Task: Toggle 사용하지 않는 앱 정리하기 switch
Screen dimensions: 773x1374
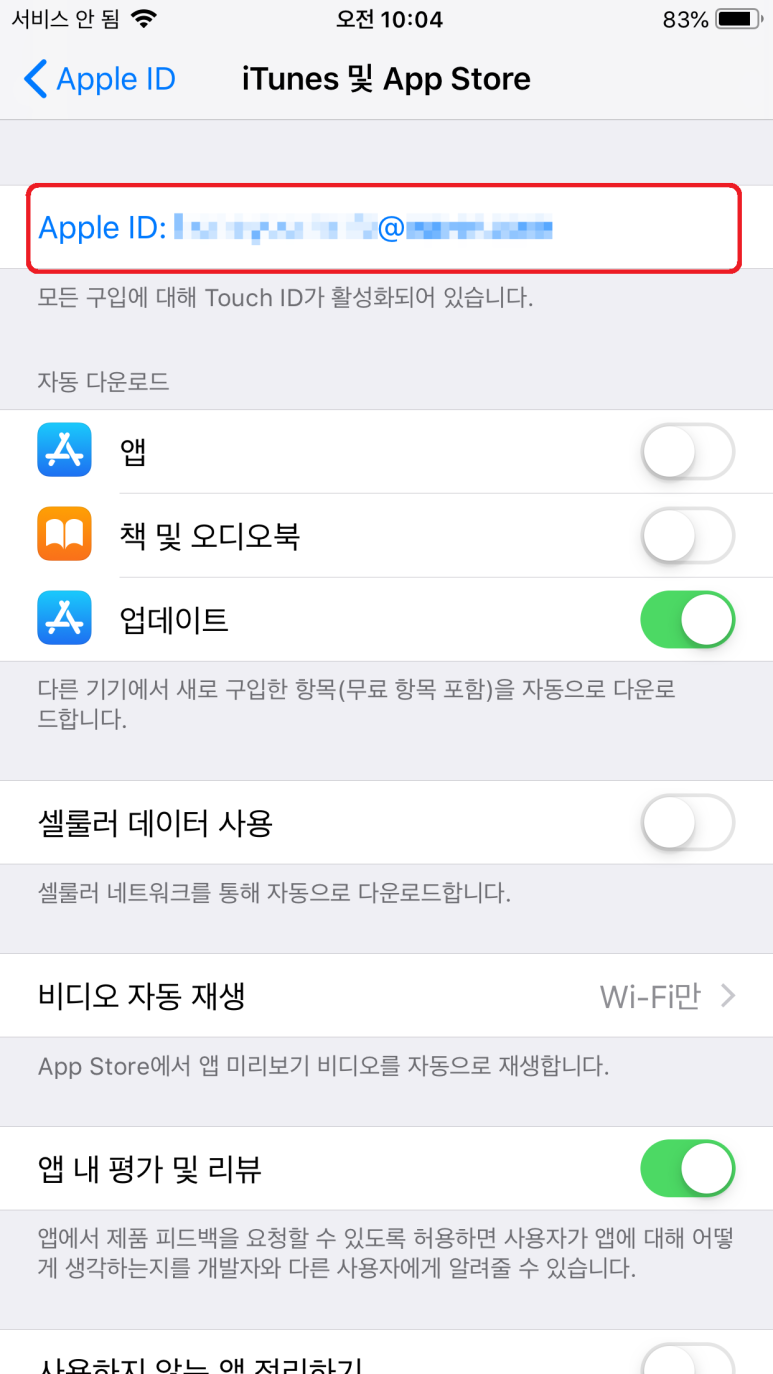Action: pyautogui.click(x=687, y=1362)
